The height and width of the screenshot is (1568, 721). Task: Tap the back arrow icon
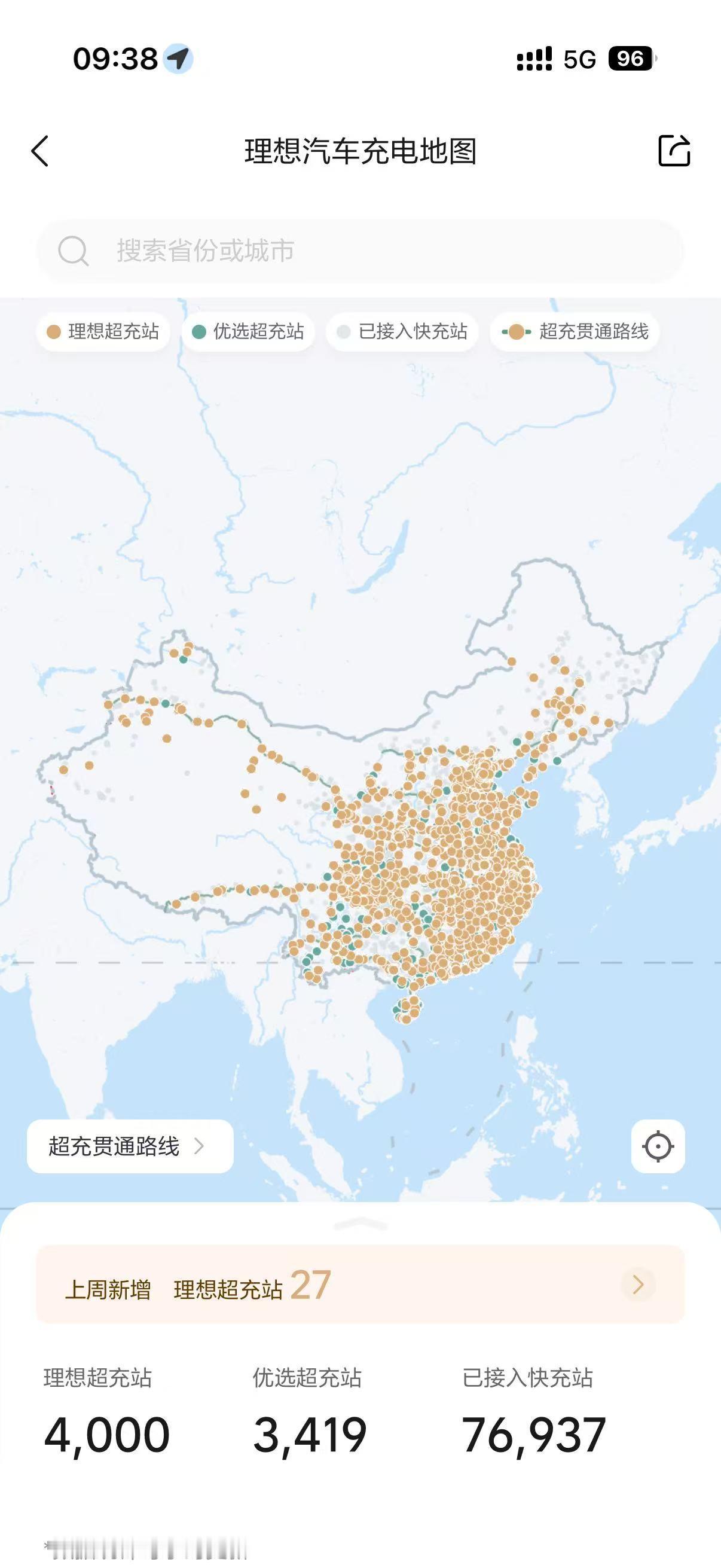click(x=40, y=150)
